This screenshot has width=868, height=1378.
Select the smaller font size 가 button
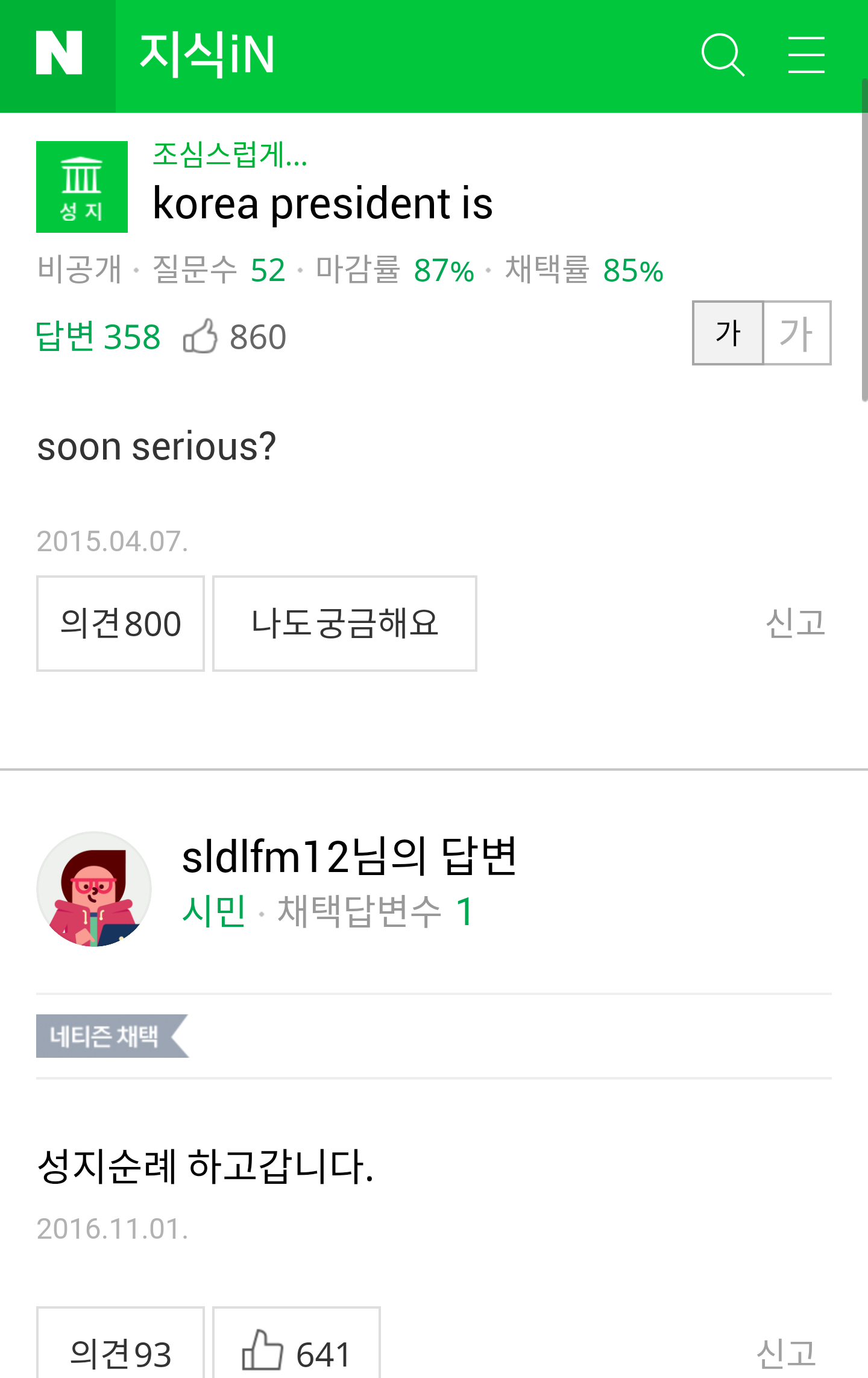point(728,333)
